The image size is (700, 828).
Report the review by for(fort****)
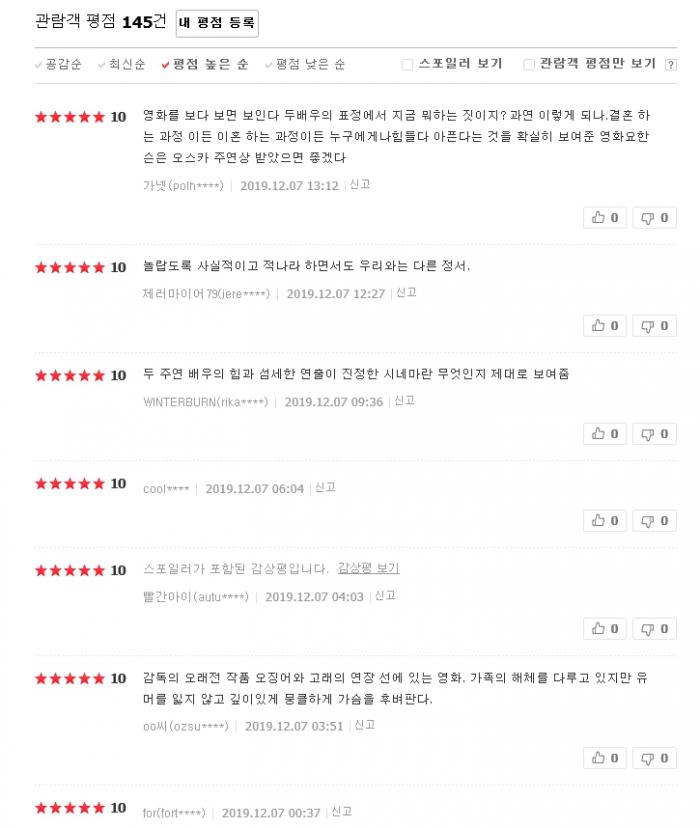pyautogui.click(x=342, y=812)
